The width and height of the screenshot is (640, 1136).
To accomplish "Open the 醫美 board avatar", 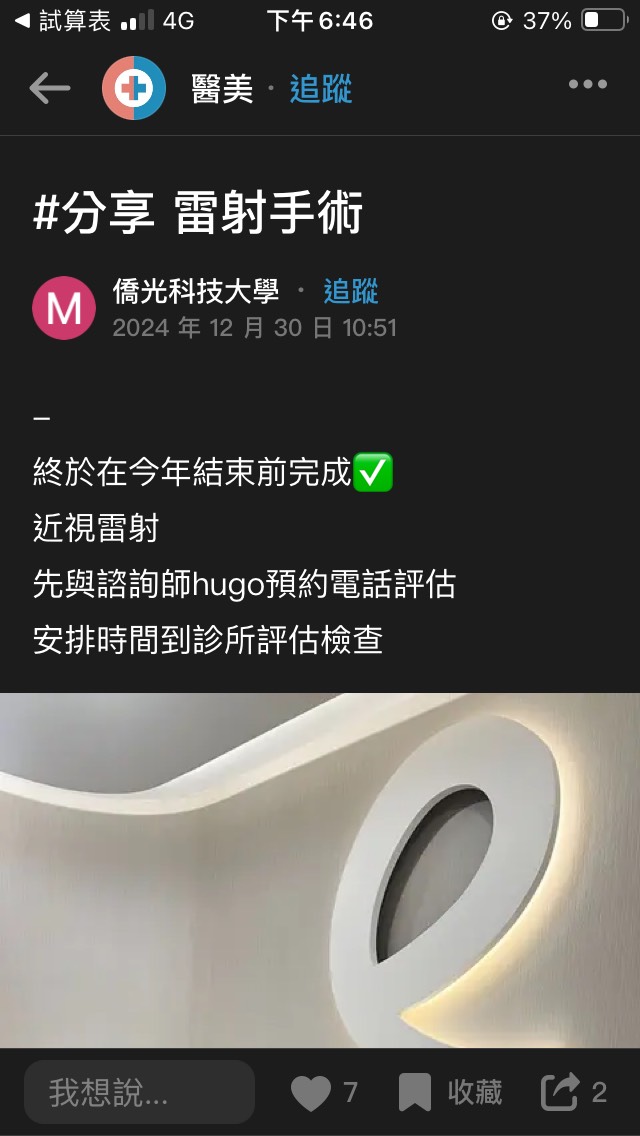I will click(134, 88).
